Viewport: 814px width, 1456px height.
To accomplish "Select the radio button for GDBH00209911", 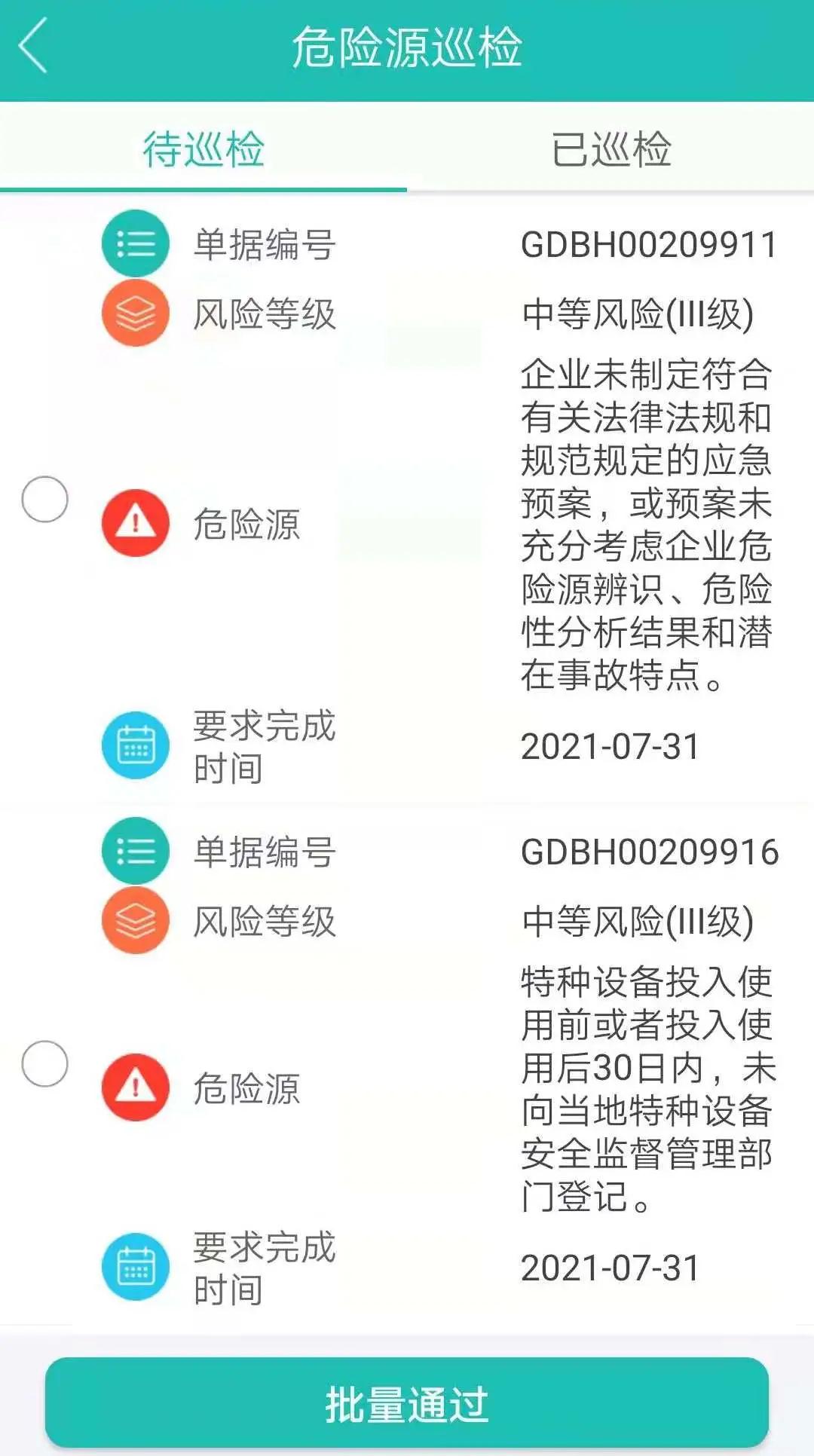I will tap(44, 499).
